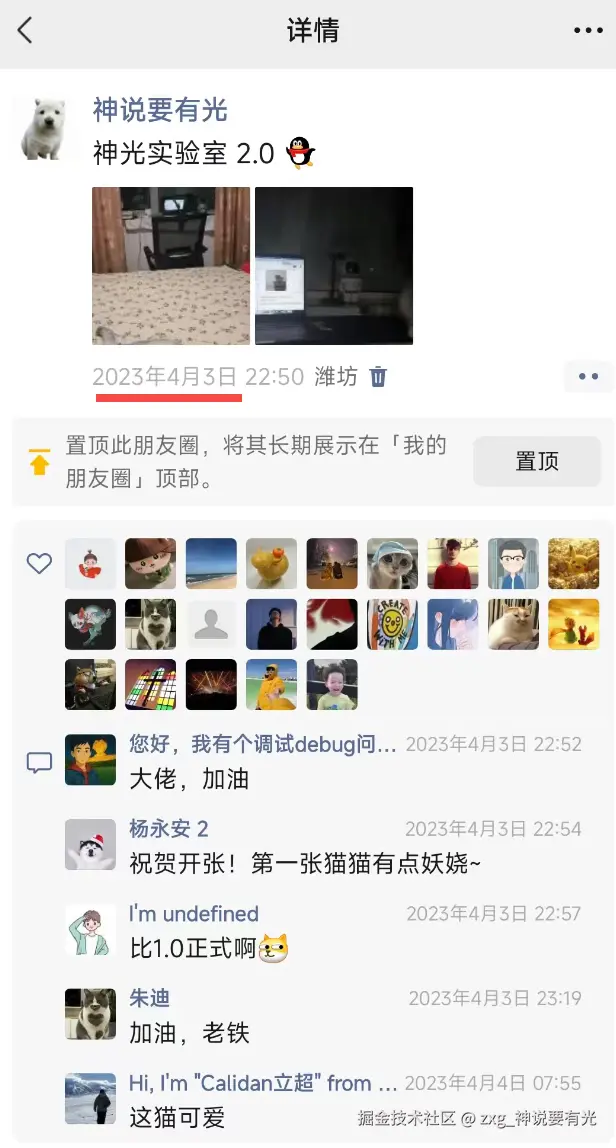Open the yellow duck avatar in the likes list
Screen dimensions: 616x1148
point(272,564)
